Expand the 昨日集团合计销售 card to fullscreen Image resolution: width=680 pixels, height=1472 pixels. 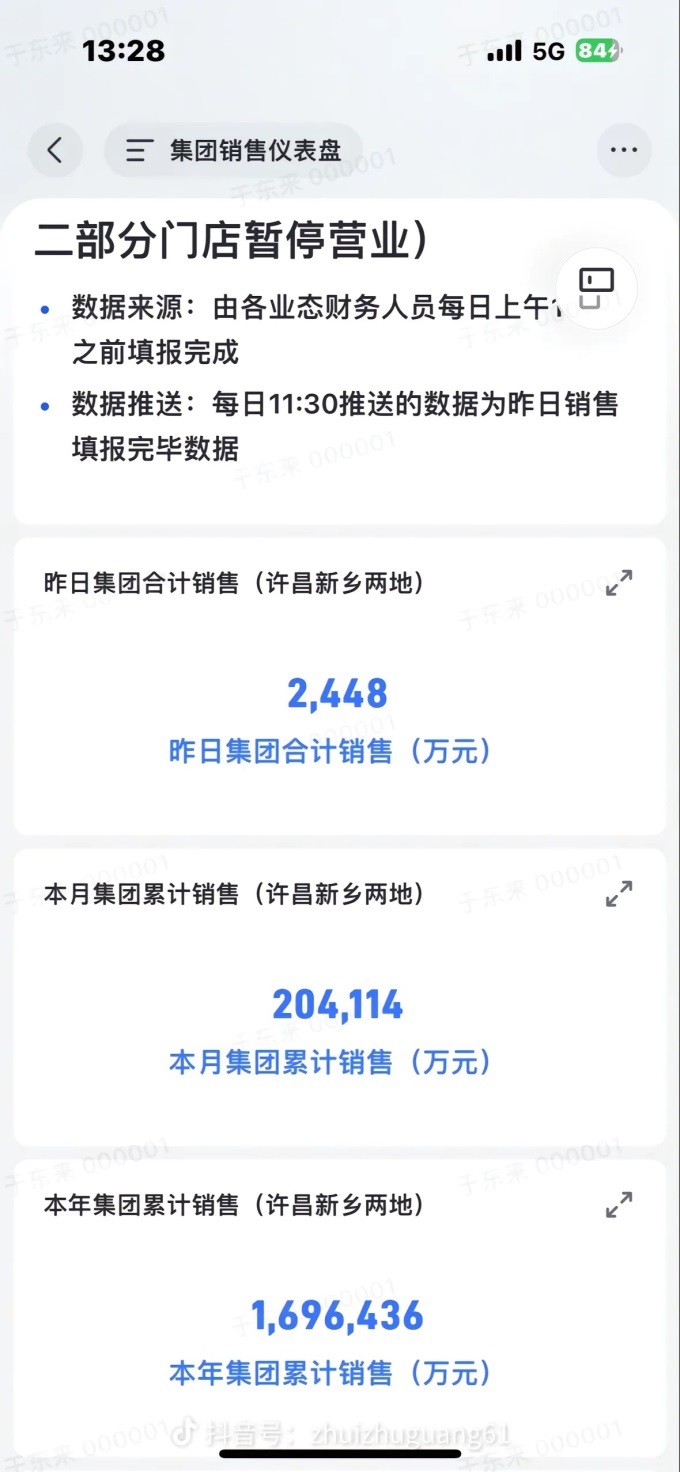[x=619, y=583]
